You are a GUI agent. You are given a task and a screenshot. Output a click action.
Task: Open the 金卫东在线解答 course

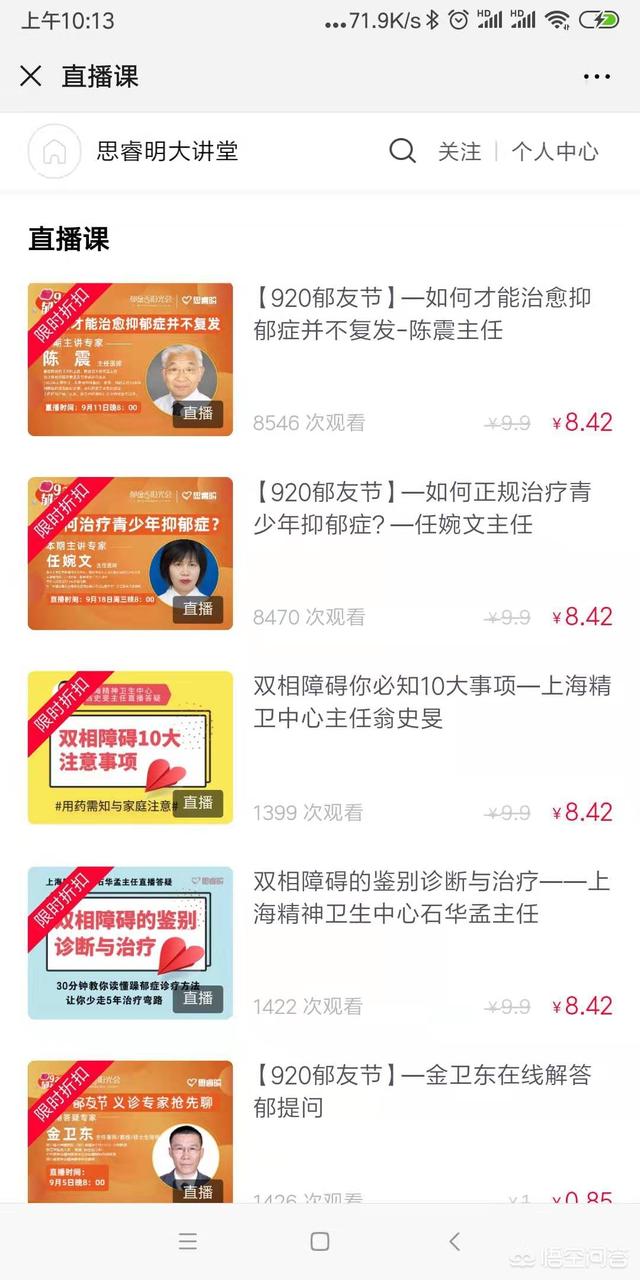320,1130
